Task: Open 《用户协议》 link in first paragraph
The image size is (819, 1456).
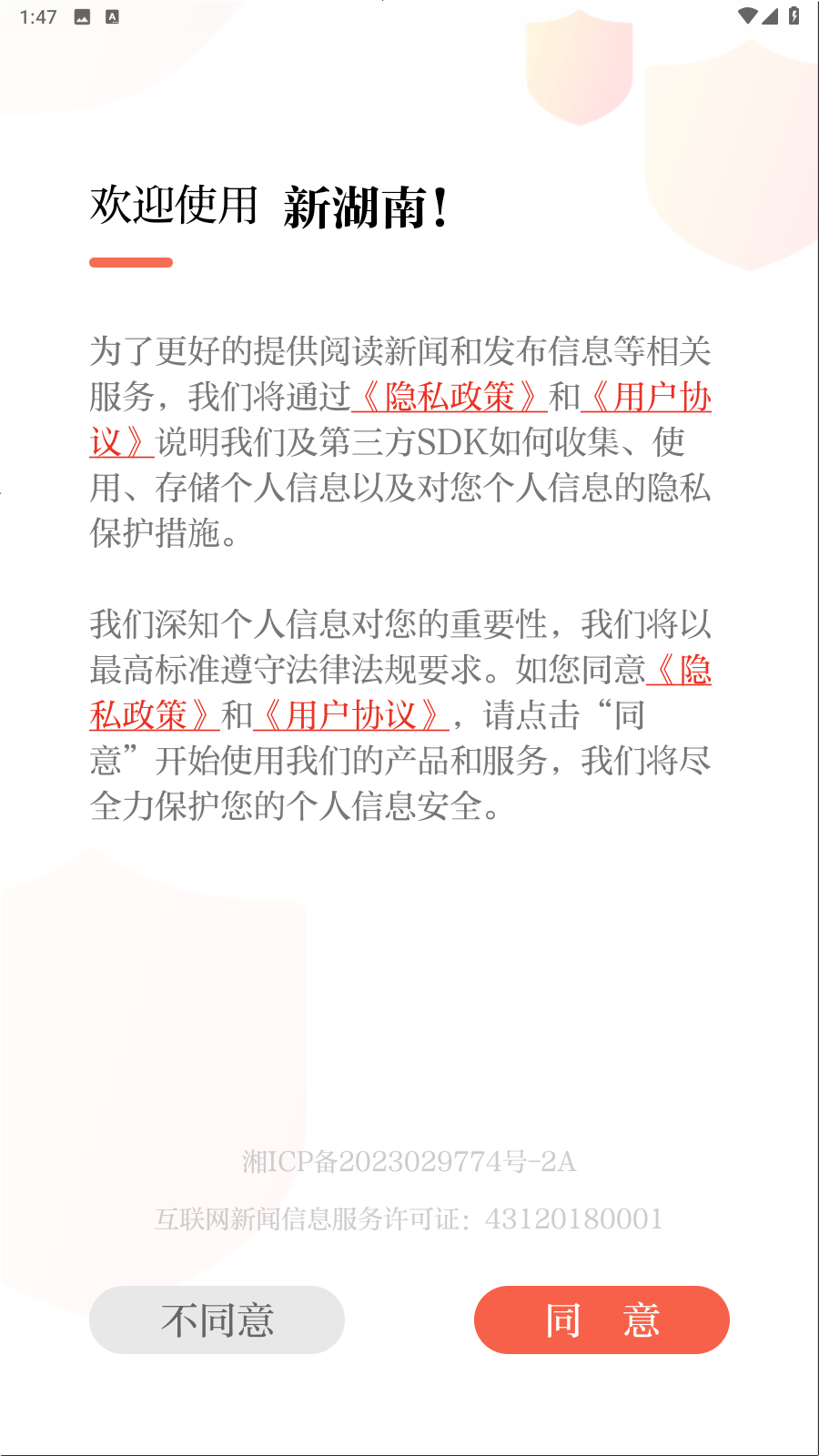Action: coord(646,397)
